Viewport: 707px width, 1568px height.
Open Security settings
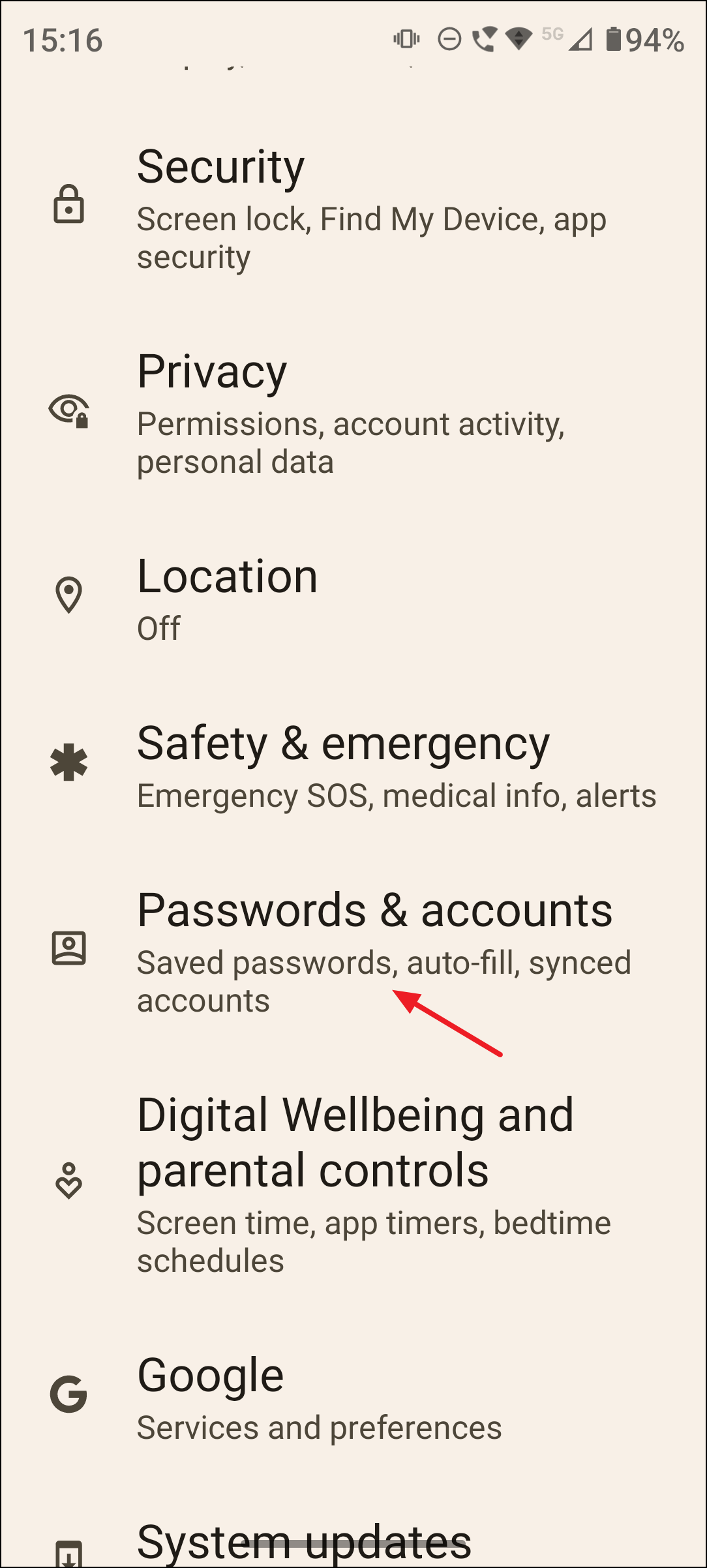click(352, 206)
